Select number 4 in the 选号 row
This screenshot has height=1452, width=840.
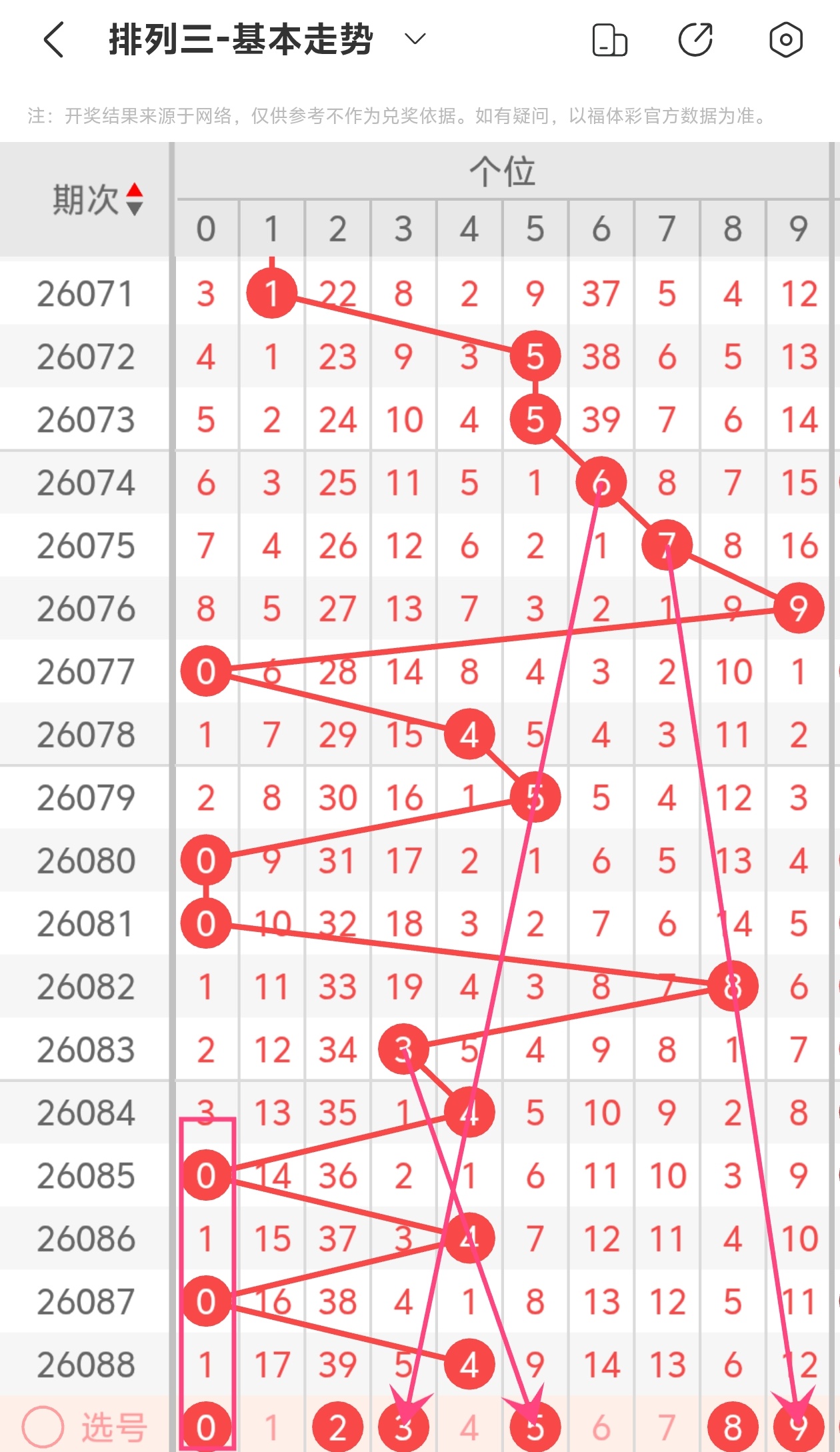(x=469, y=1427)
